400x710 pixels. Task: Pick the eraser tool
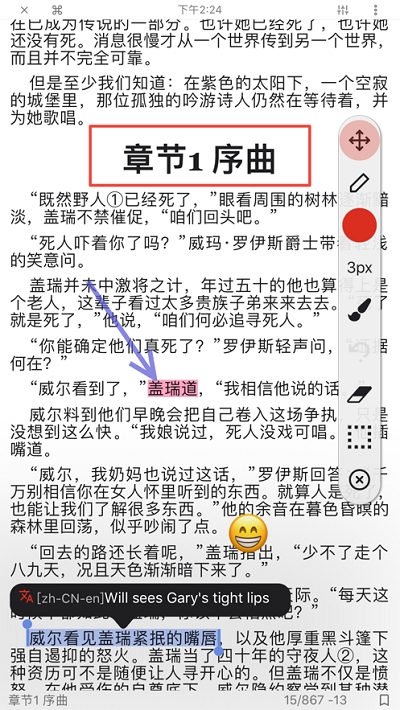(360, 394)
